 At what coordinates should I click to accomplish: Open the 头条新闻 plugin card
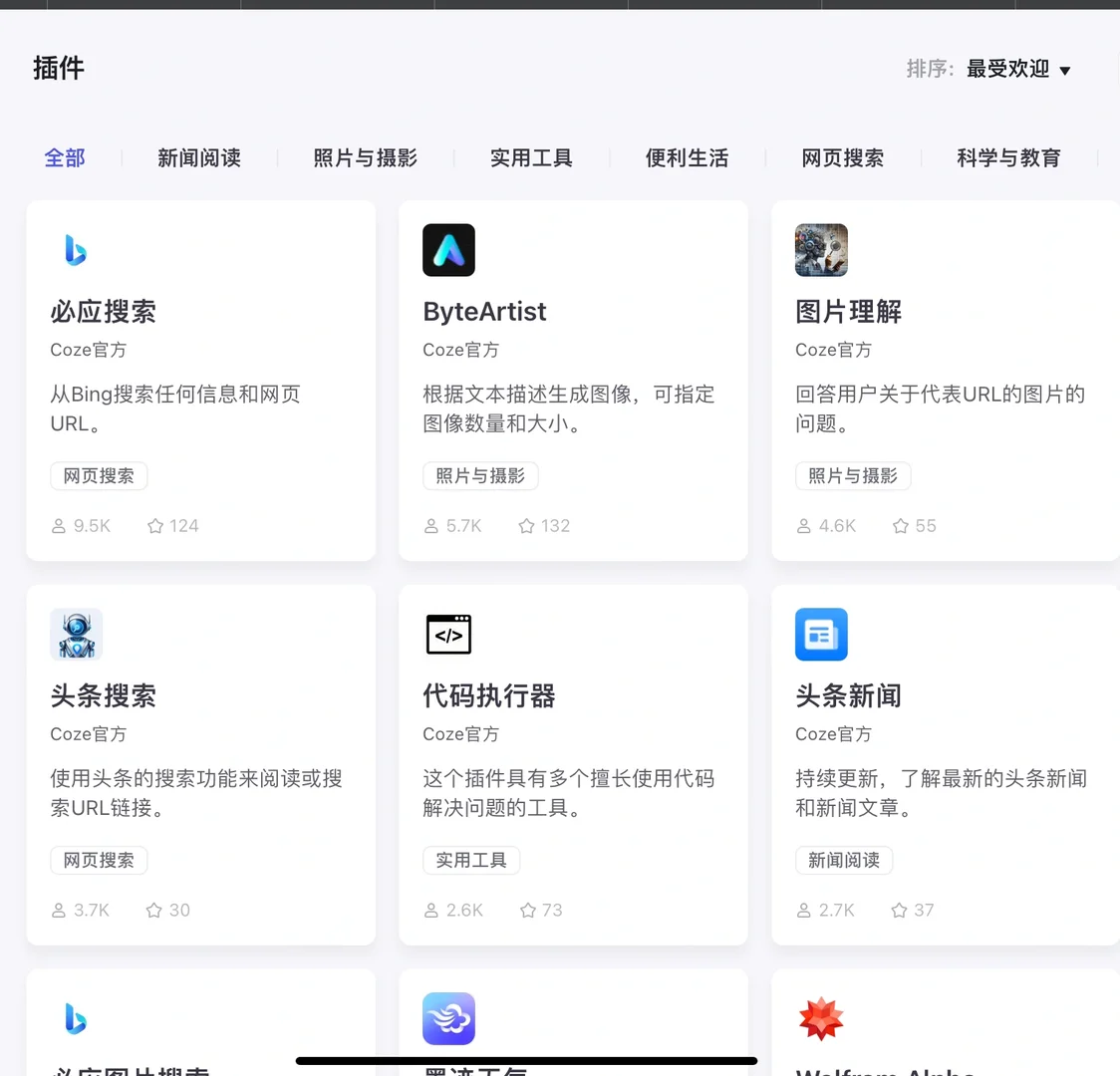[x=946, y=765]
